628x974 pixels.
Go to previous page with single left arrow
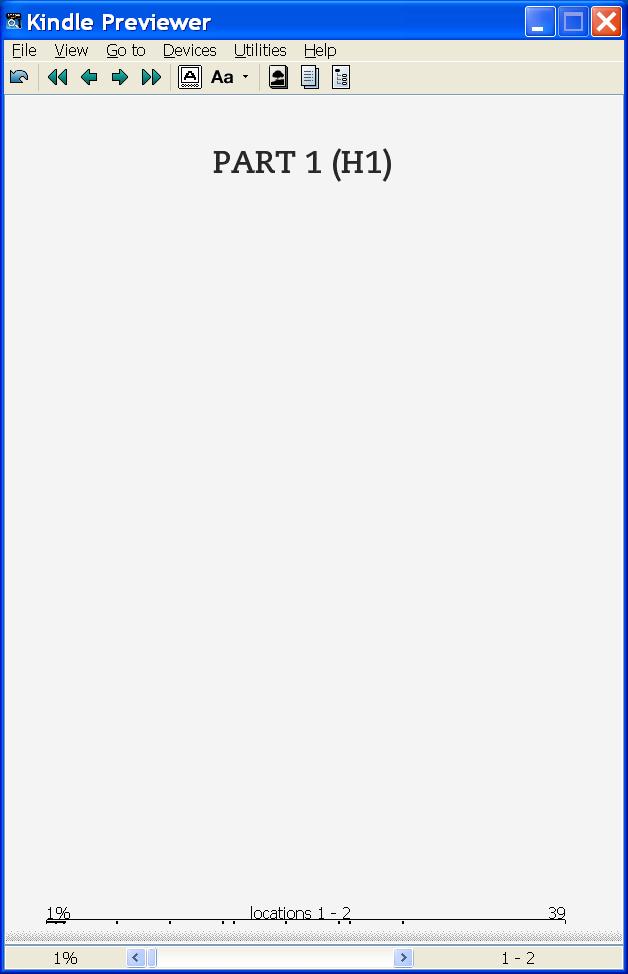89,77
